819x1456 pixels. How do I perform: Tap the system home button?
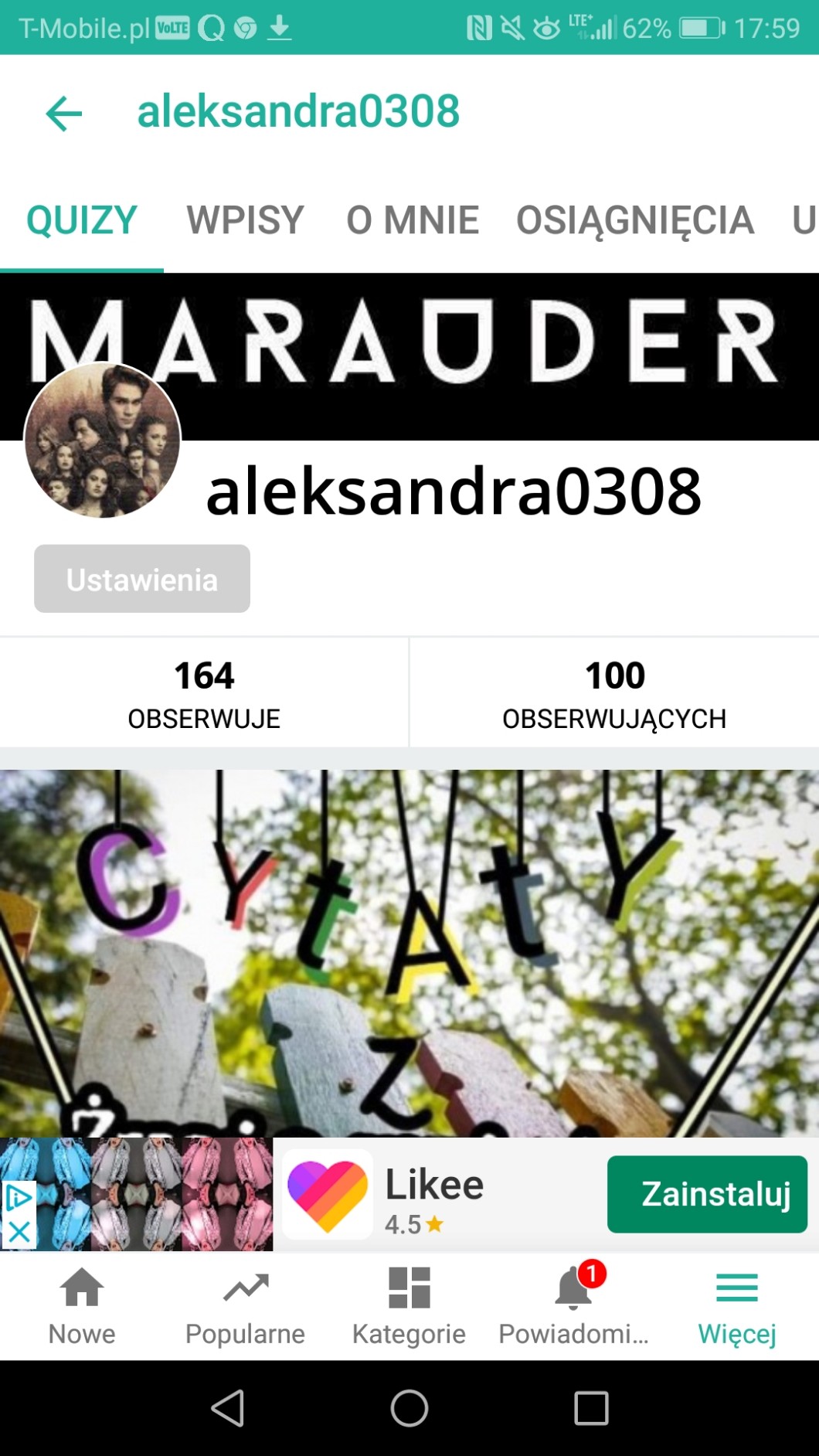409,1408
